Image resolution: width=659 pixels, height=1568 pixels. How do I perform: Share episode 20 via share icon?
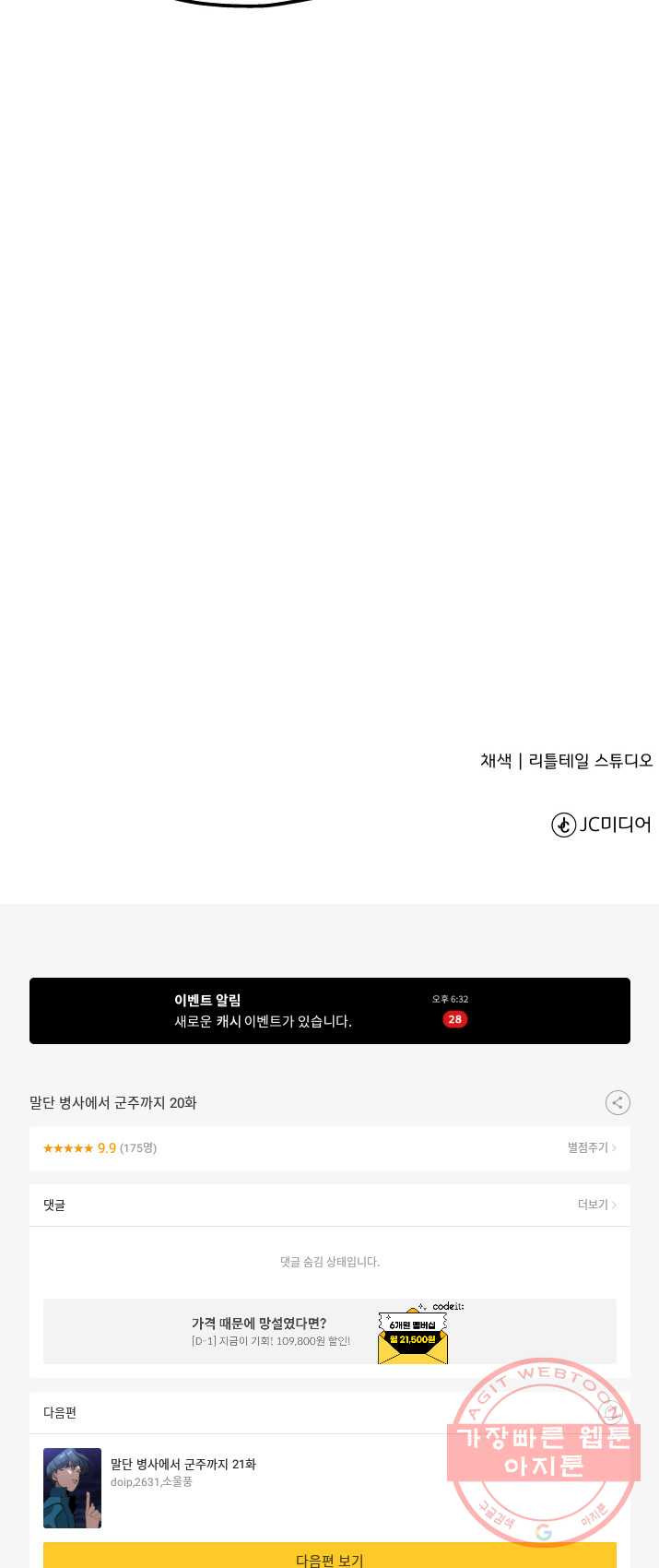pos(618,1102)
